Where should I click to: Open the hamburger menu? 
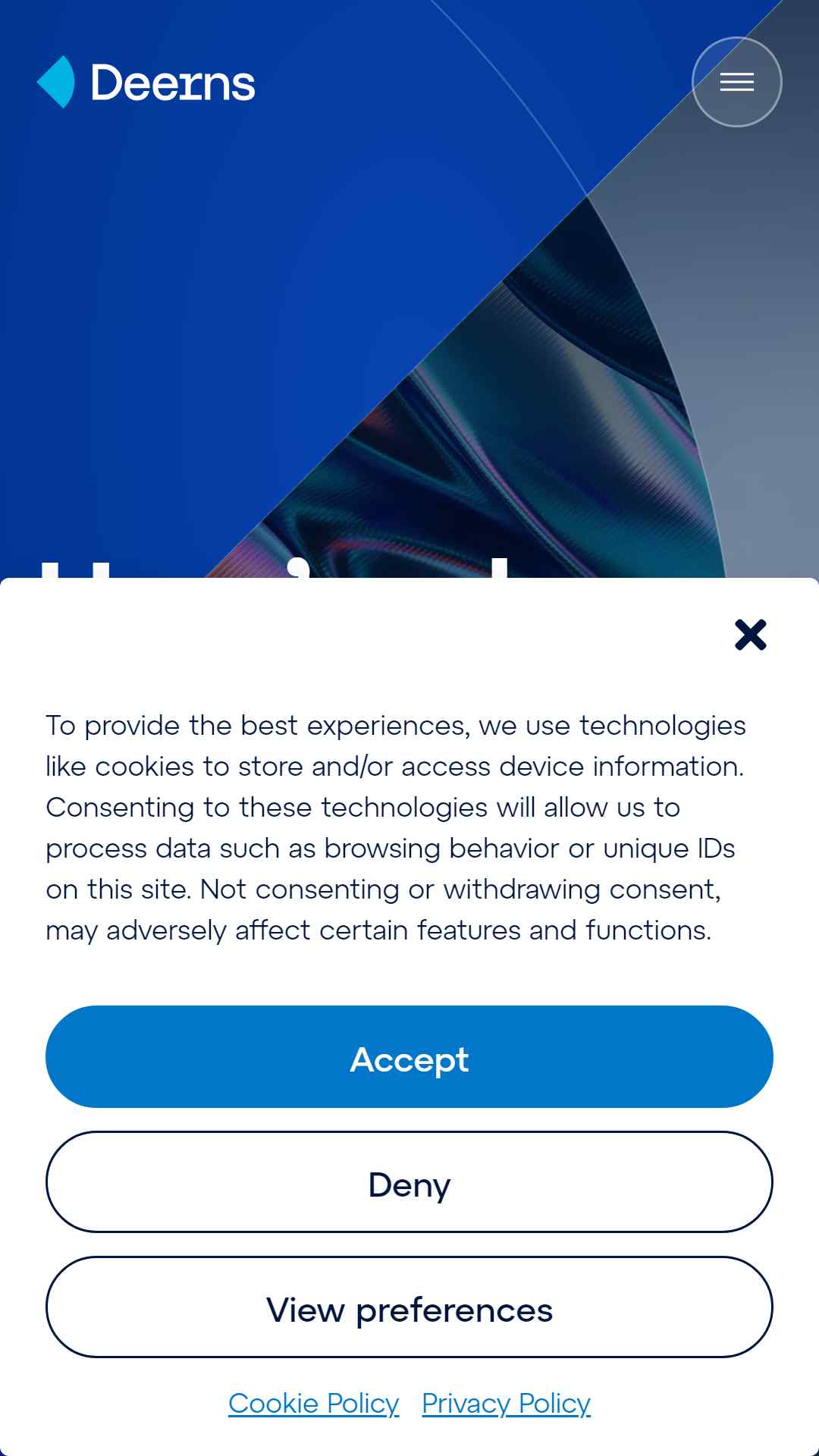[736, 82]
